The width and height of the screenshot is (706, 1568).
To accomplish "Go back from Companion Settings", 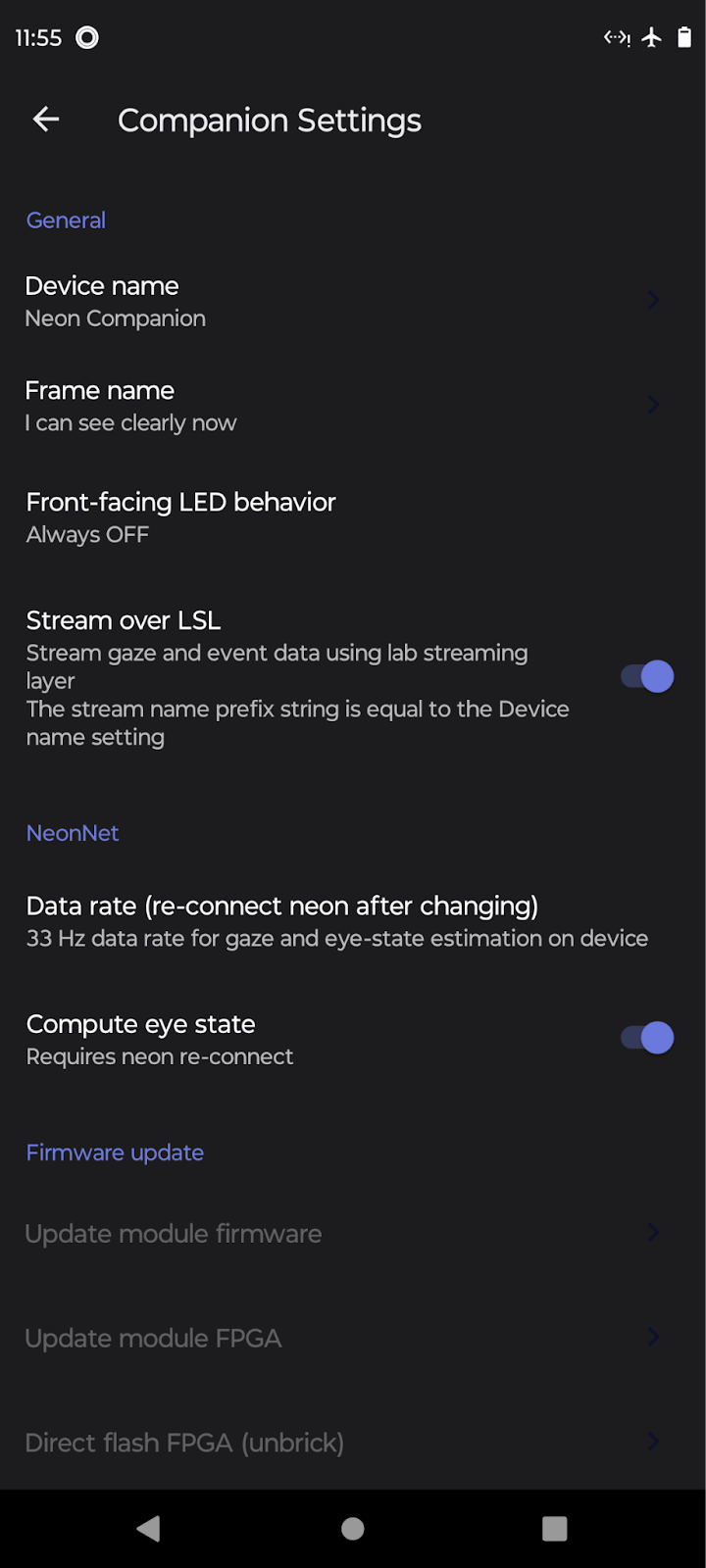I will [x=46, y=120].
